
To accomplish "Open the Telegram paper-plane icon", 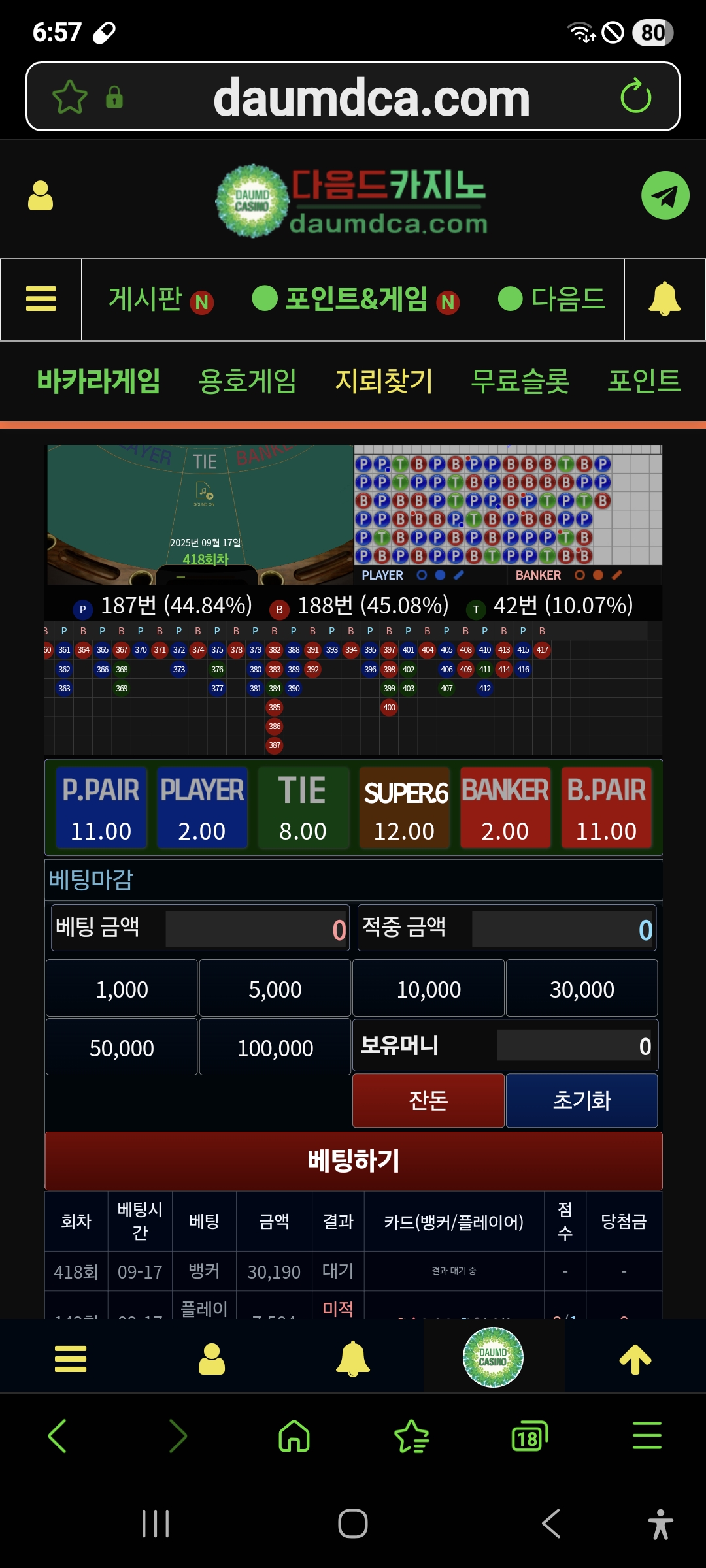I will tap(665, 195).
